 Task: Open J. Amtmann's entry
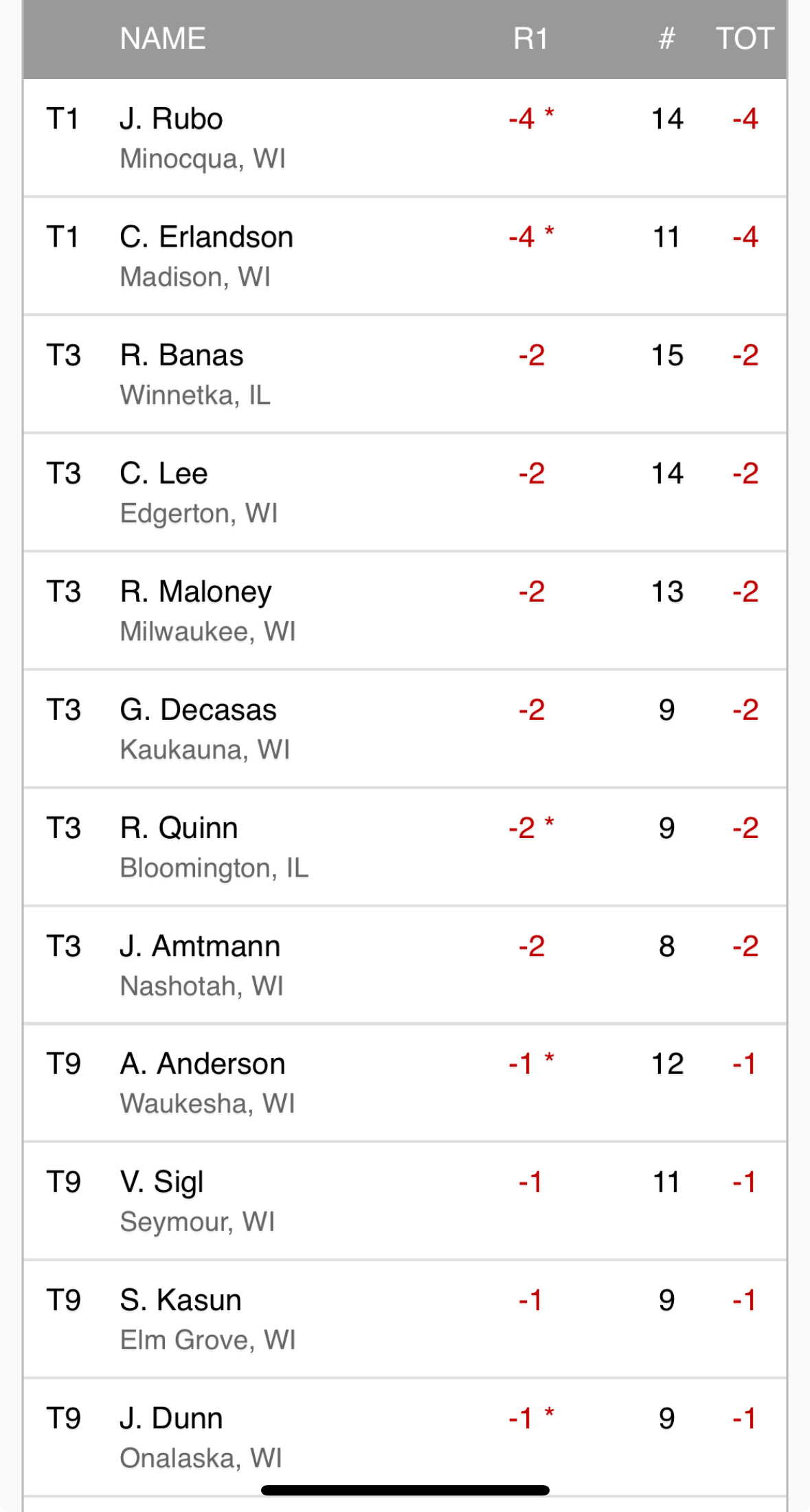tap(405, 964)
